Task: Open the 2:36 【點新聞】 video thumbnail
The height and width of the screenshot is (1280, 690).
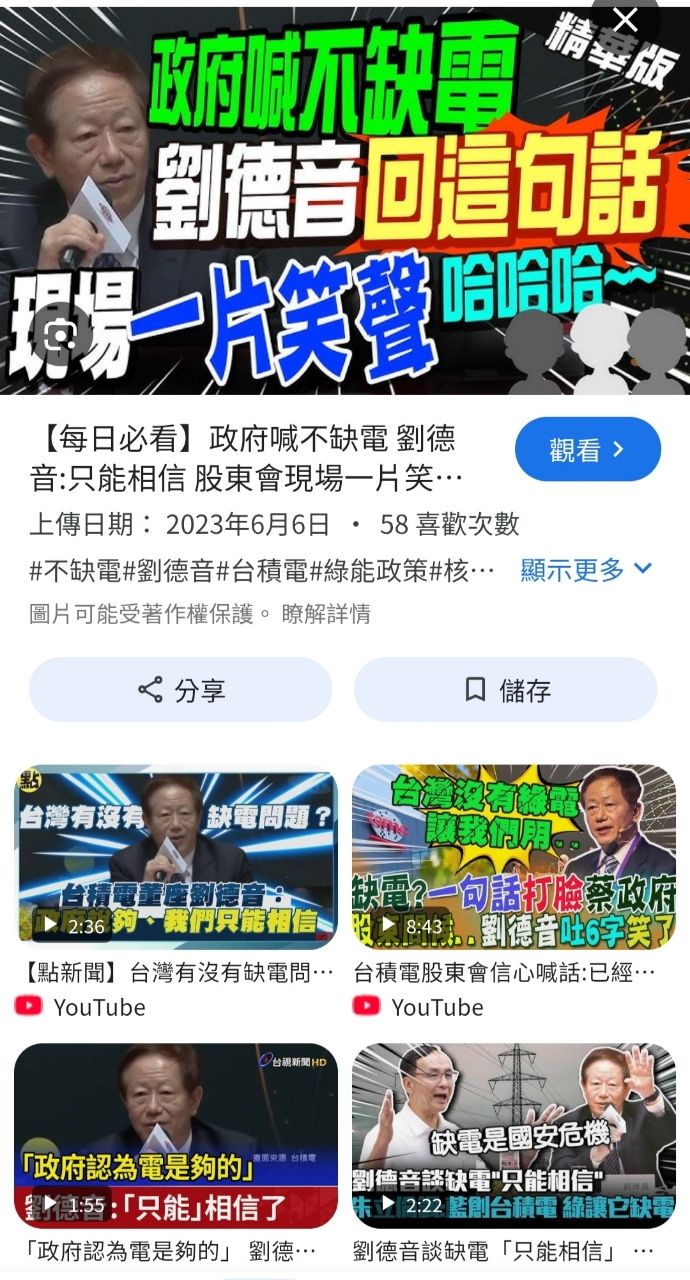Action: (176, 856)
